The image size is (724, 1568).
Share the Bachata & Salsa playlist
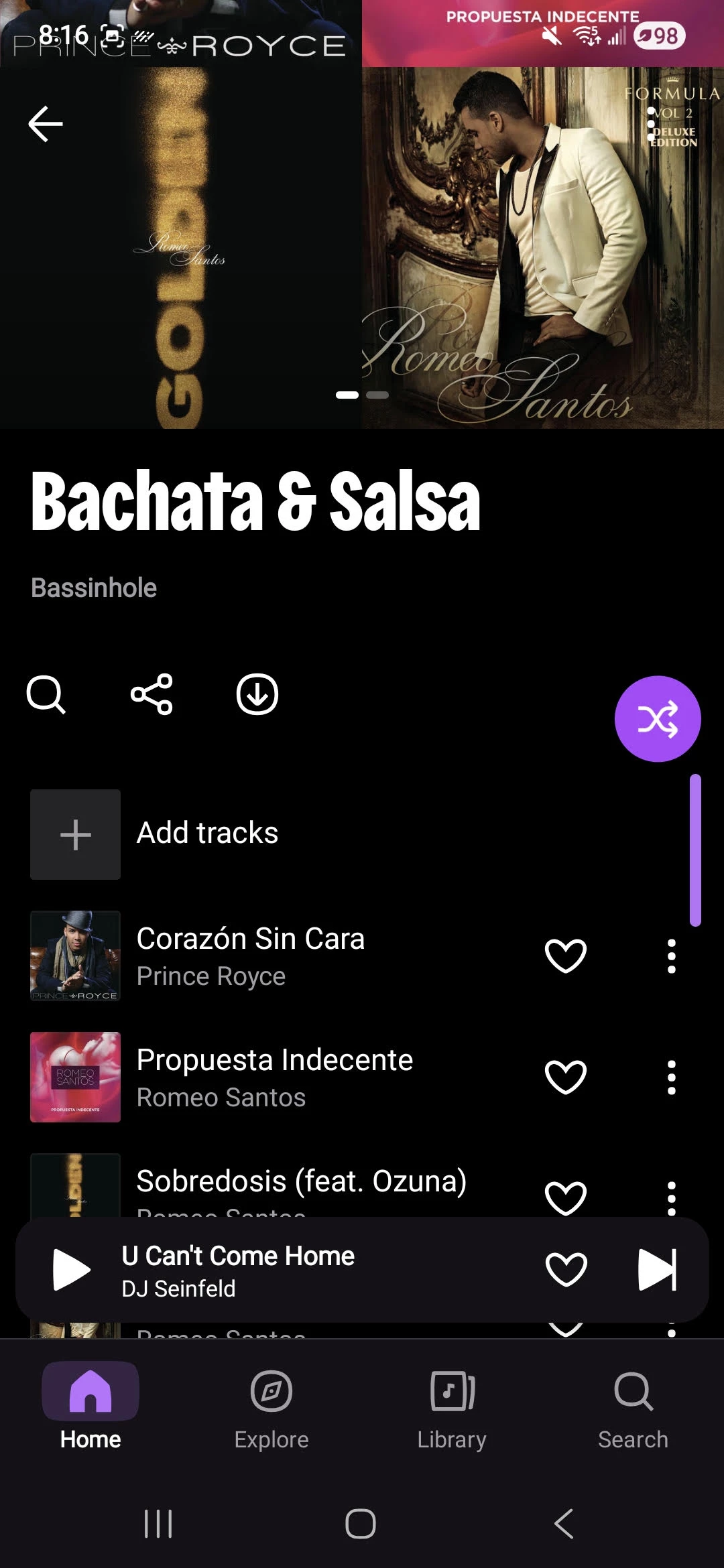click(152, 694)
